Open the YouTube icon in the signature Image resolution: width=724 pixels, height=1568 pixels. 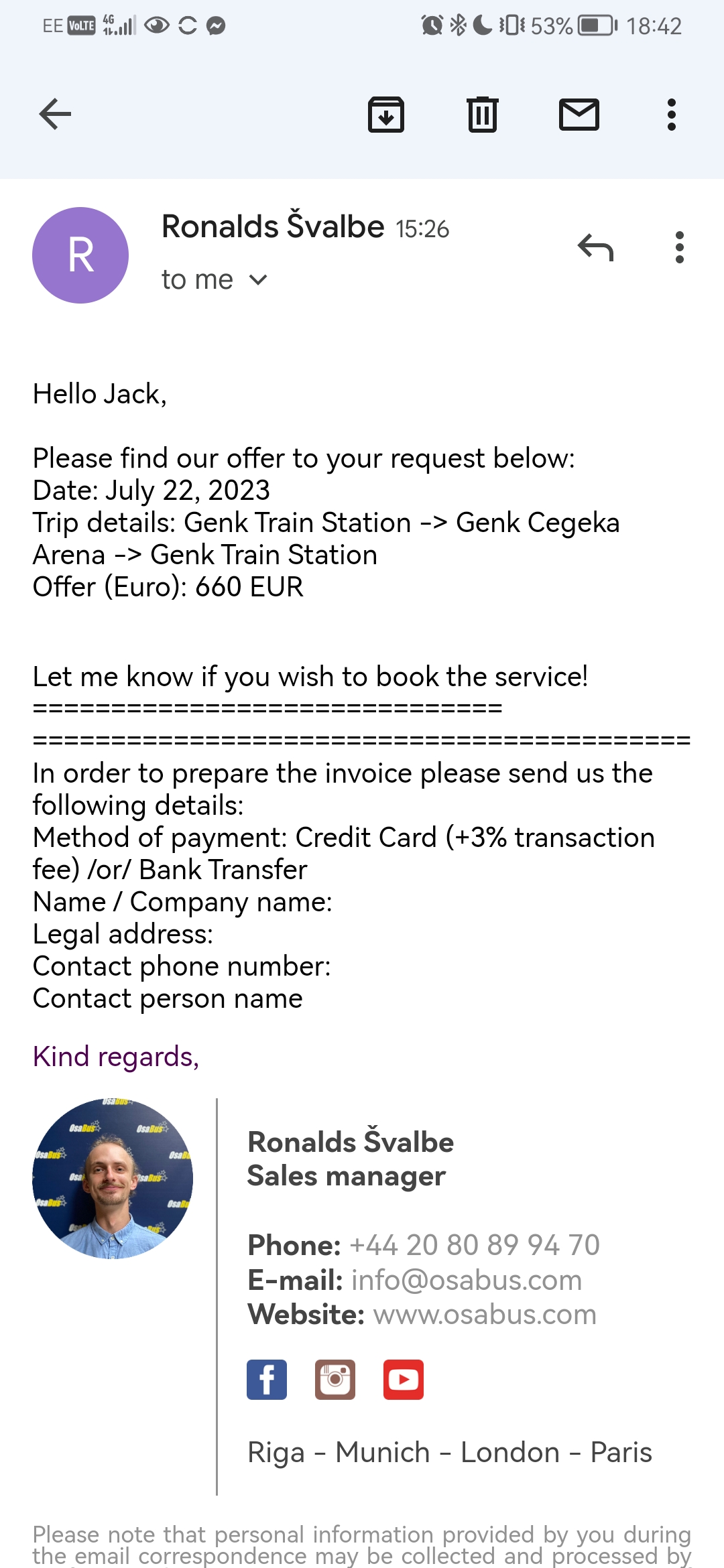404,1380
